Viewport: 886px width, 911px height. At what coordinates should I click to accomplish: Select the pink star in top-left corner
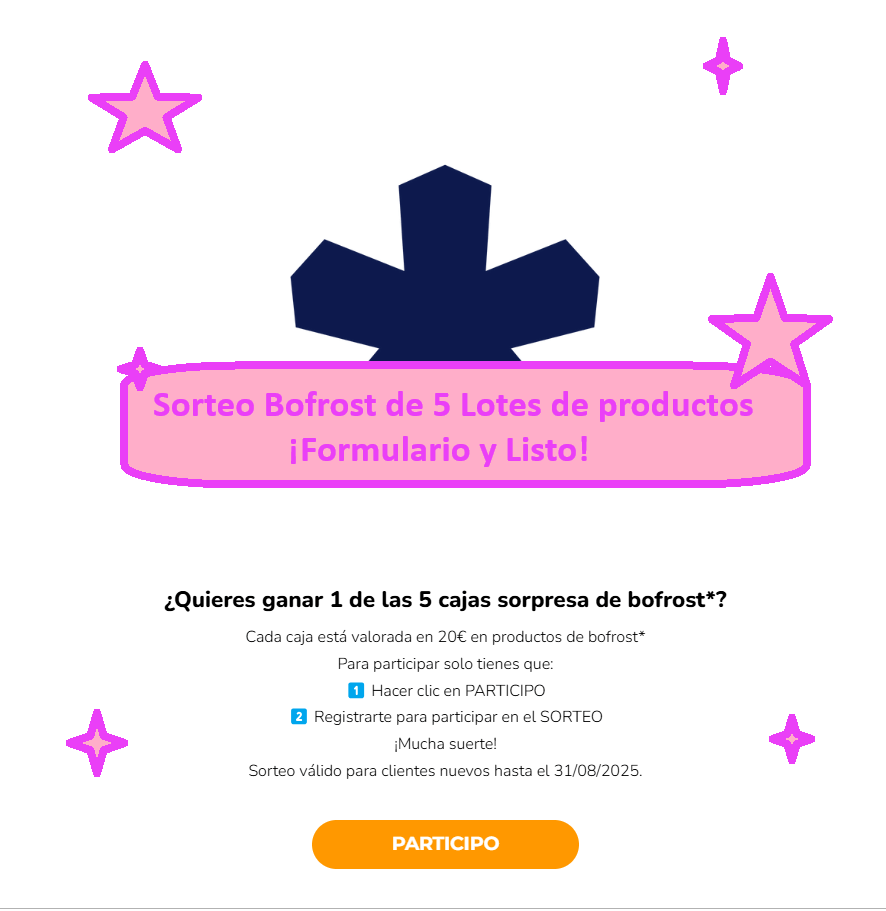pyautogui.click(x=145, y=110)
